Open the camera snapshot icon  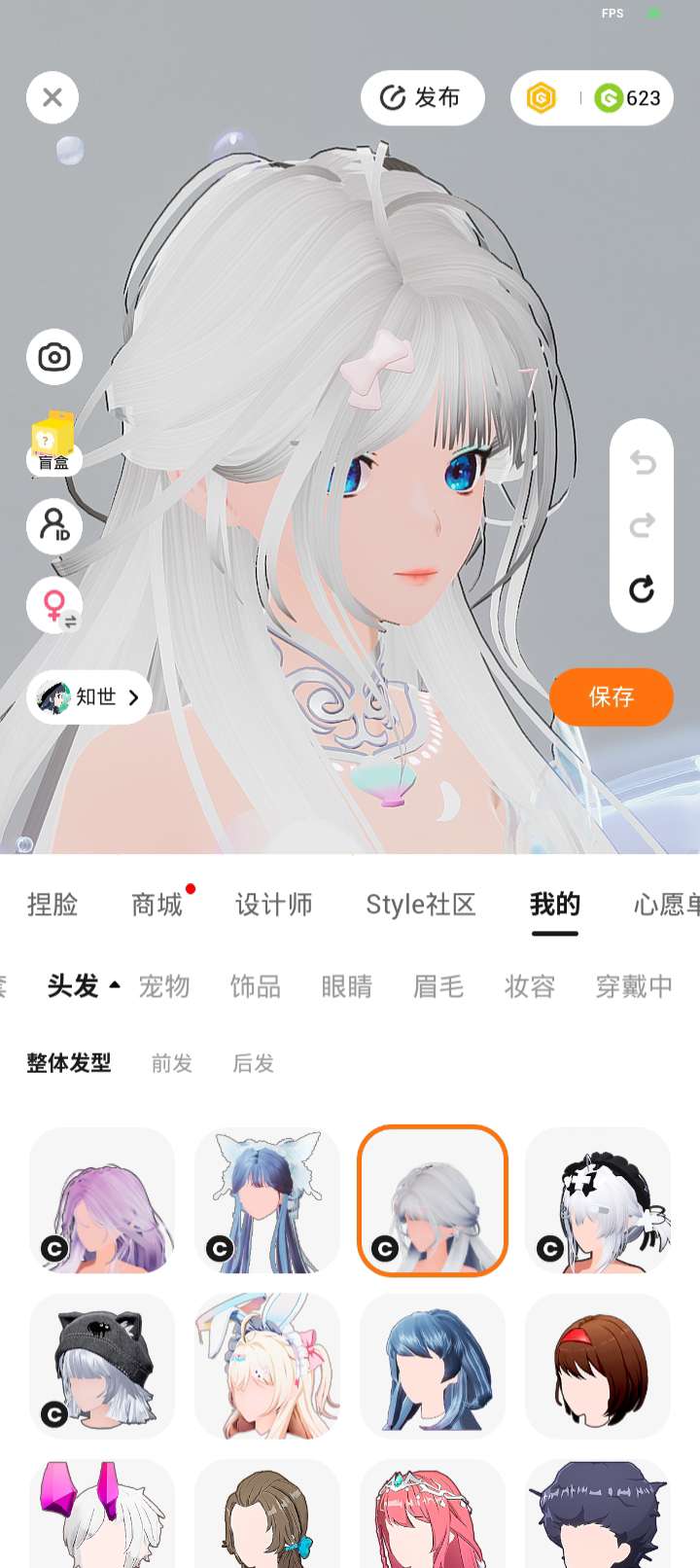[x=54, y=357]
